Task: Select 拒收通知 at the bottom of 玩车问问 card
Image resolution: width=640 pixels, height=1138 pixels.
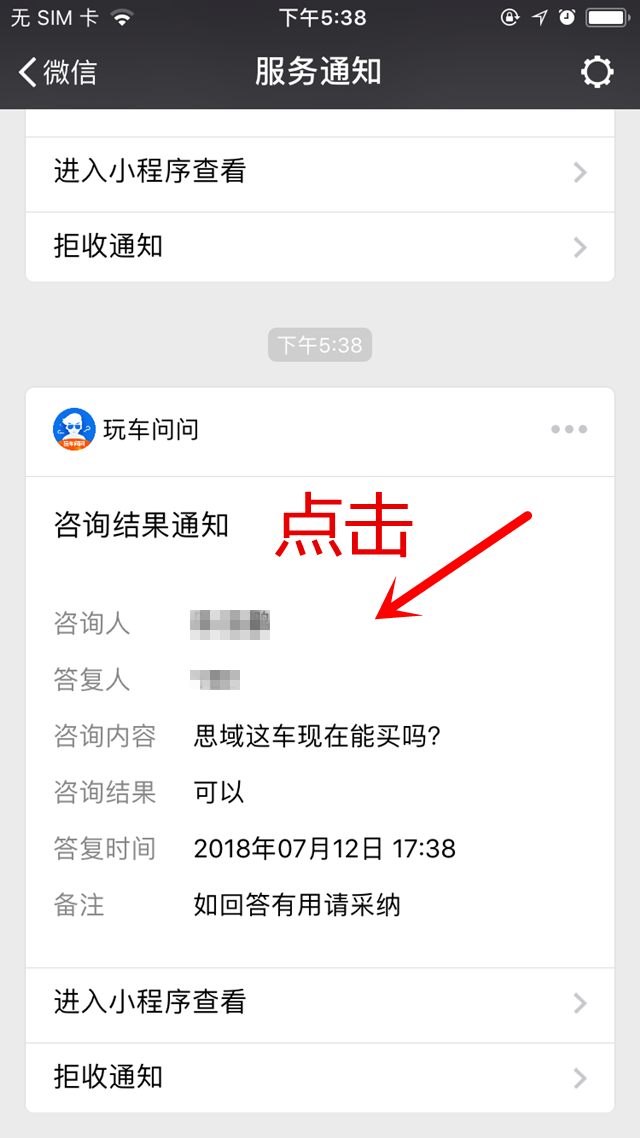Action: tap(320, 1077)
